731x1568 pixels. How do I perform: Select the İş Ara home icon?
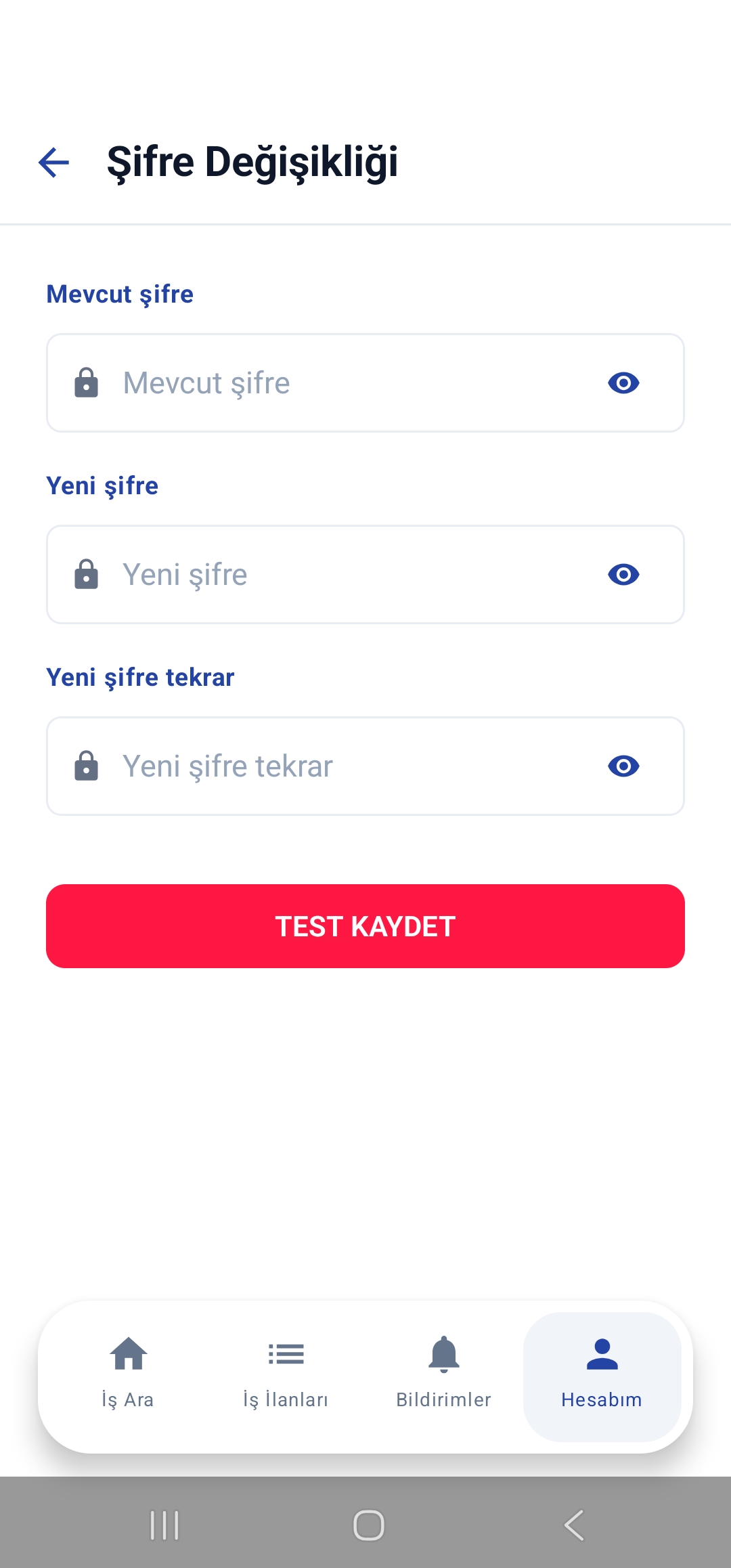128,1353
